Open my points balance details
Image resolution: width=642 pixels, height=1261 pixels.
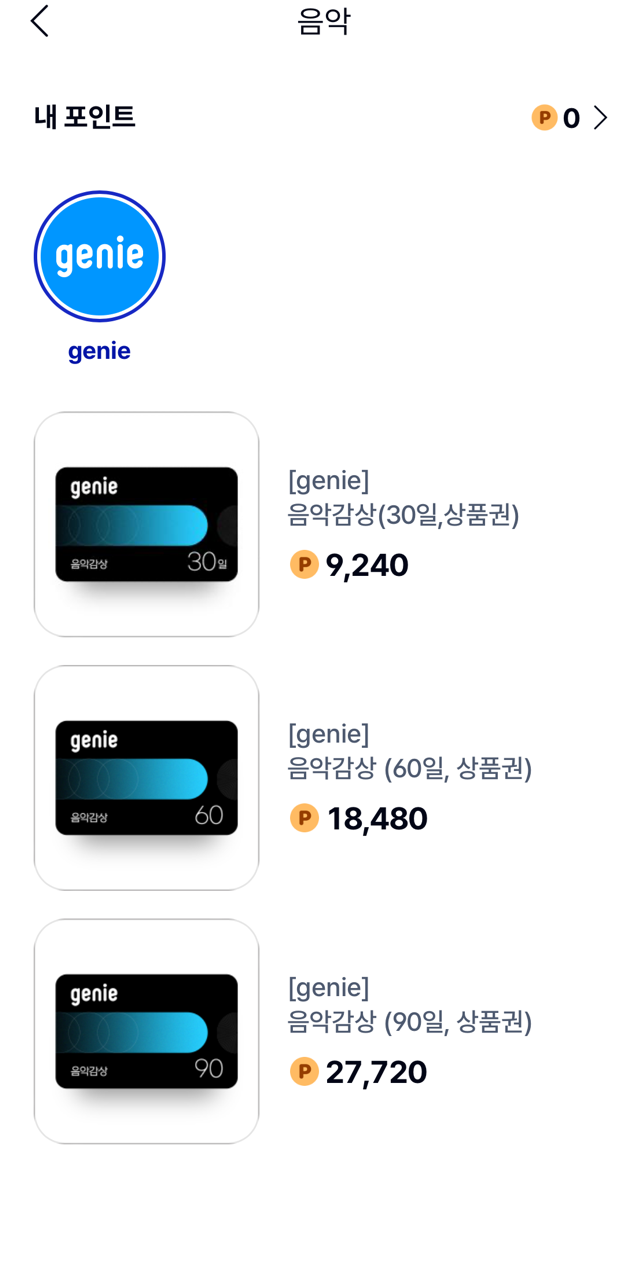click(x=571, y=118)
